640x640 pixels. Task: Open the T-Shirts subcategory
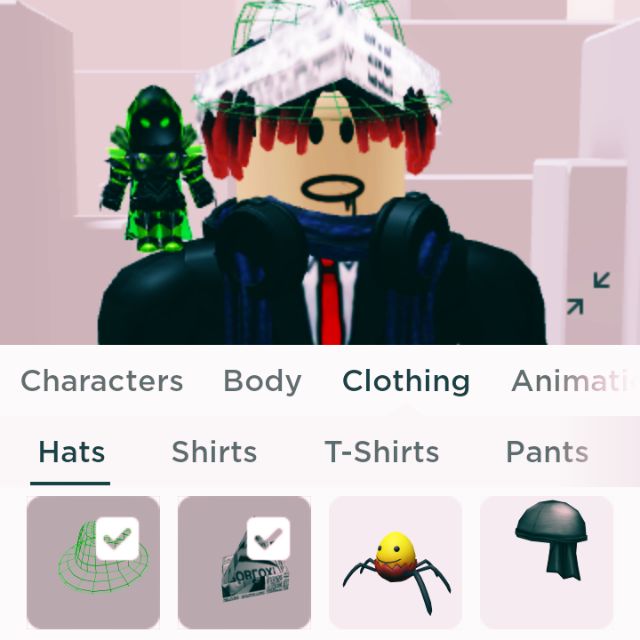pos(382,452)
